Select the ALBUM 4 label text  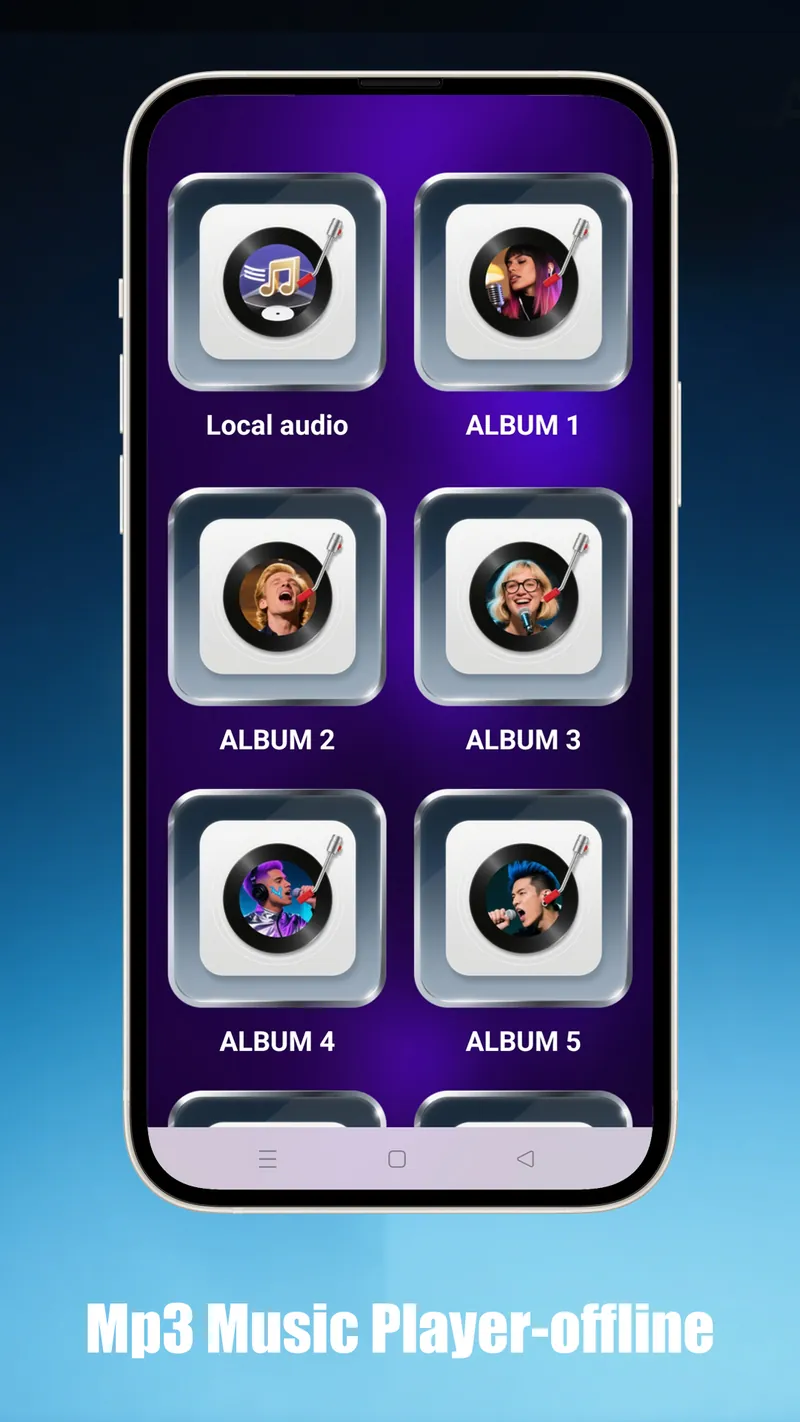point(278,1042)
